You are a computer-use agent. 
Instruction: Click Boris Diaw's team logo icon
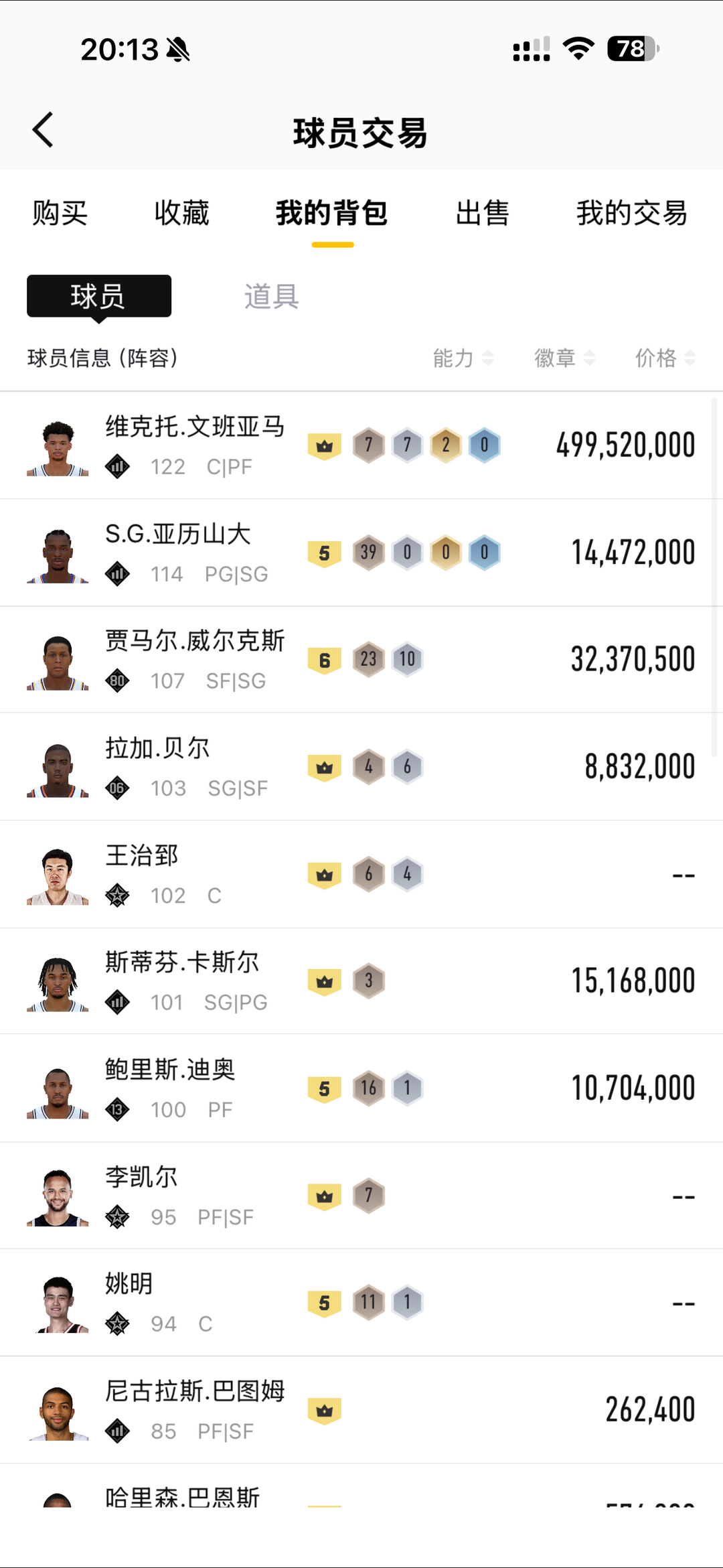[117, 1109]
